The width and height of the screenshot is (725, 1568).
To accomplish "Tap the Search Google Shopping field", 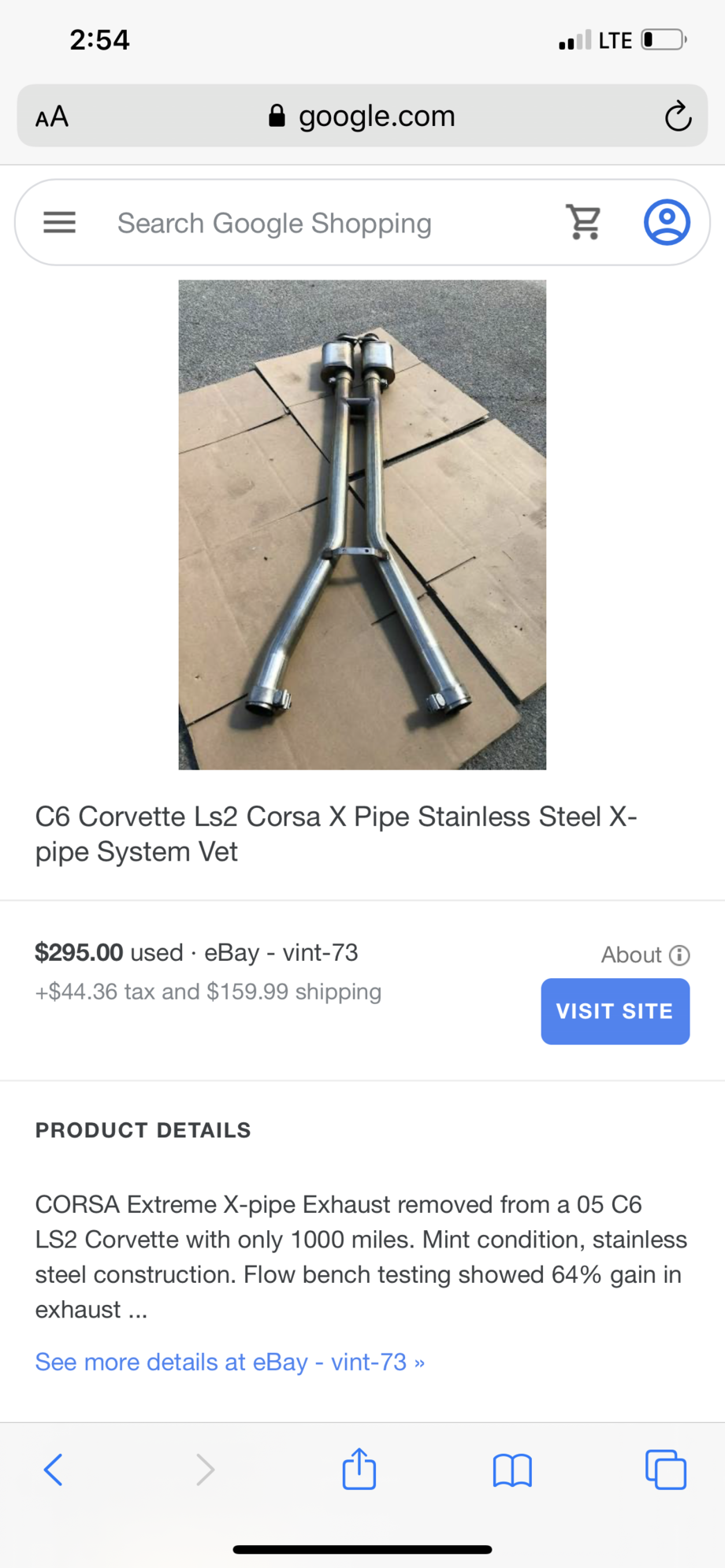I will [274, 222].
